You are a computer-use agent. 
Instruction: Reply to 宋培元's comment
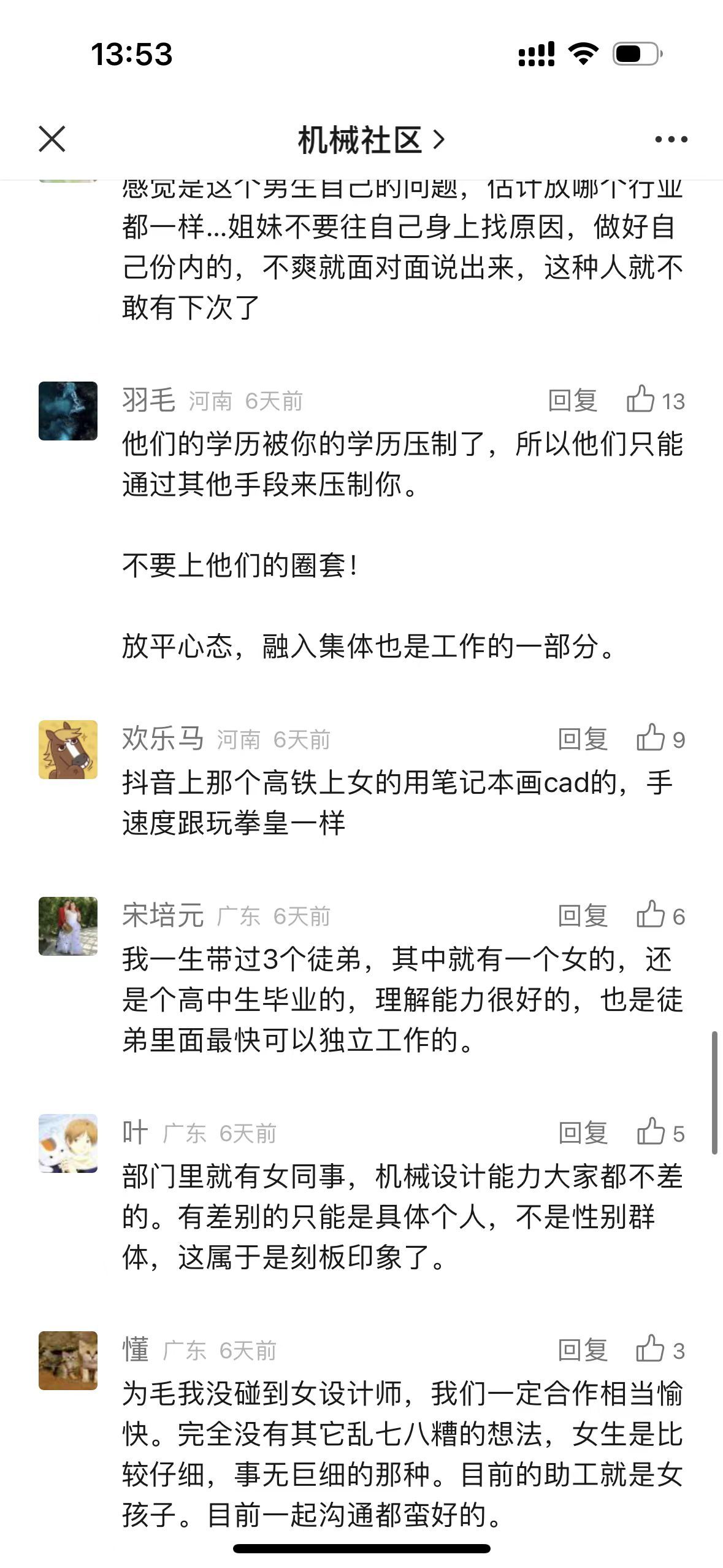pyautogui.click(x=582, y=917)
